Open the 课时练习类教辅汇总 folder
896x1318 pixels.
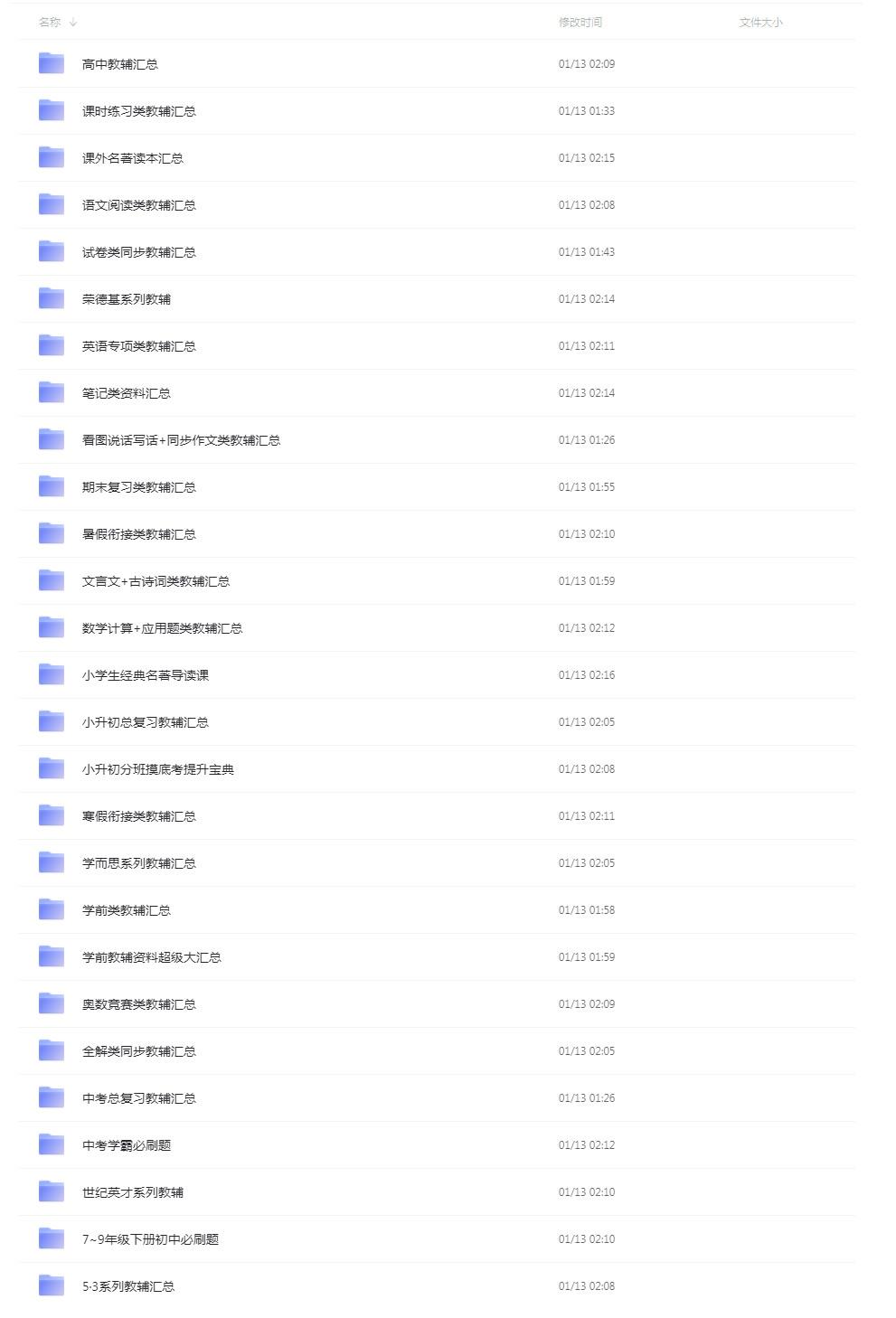138,111
